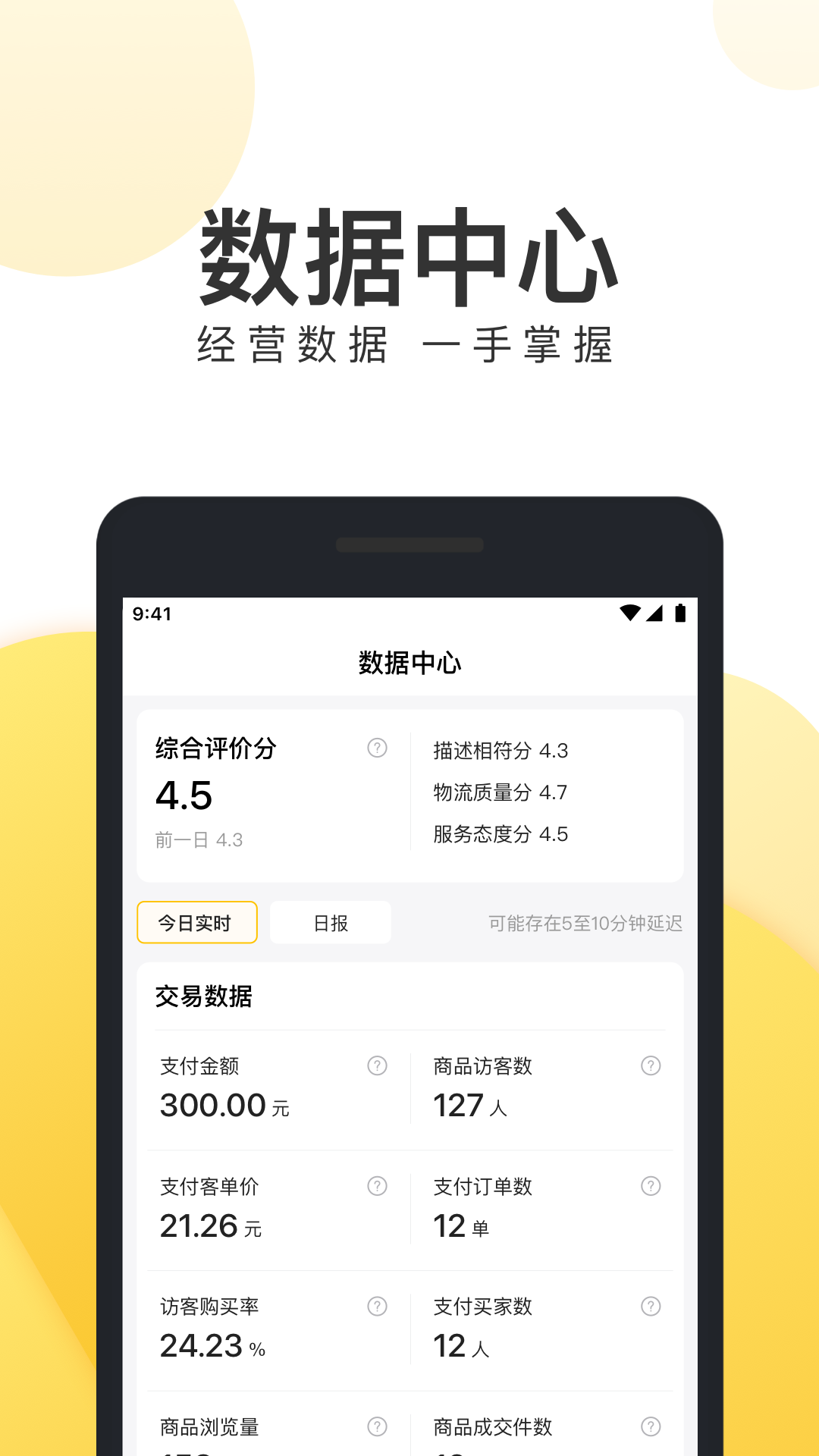819x1456 pixels.
Task: Select the 今日实时 tab
Action: pyautogui.click(x=196, y=922)
